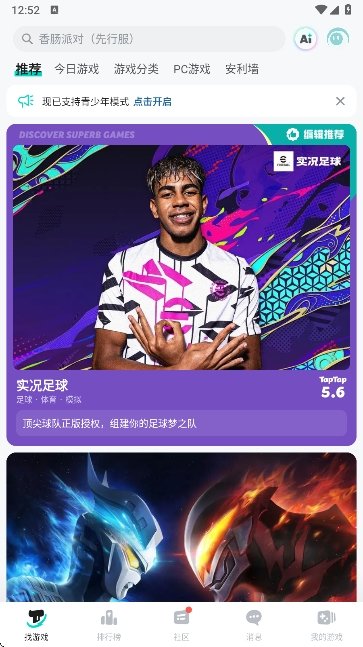Viewport: 363px width, 647px height.
Task: Go to the 游戏分类 tab
Action: point(136,69)
